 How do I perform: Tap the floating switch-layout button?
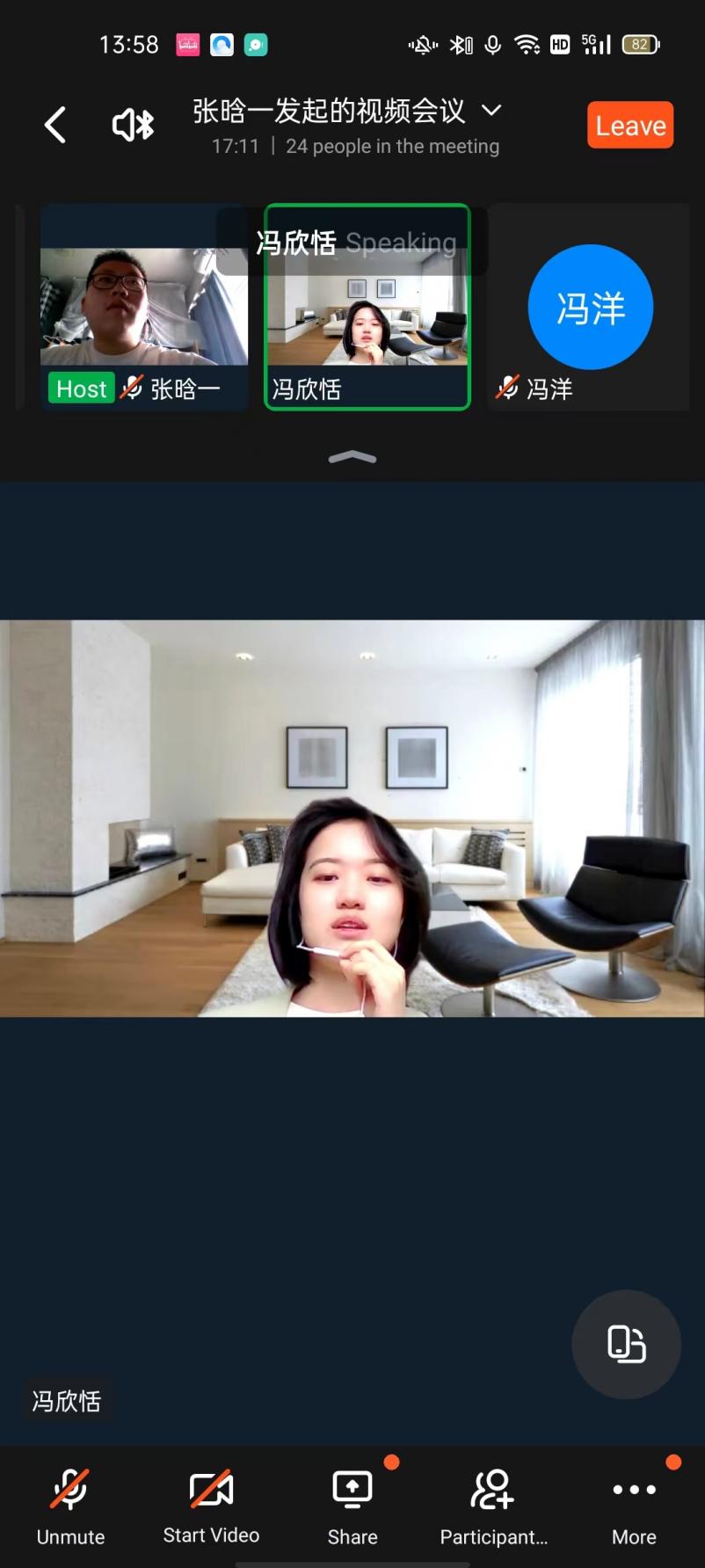tap(627, 1344)
